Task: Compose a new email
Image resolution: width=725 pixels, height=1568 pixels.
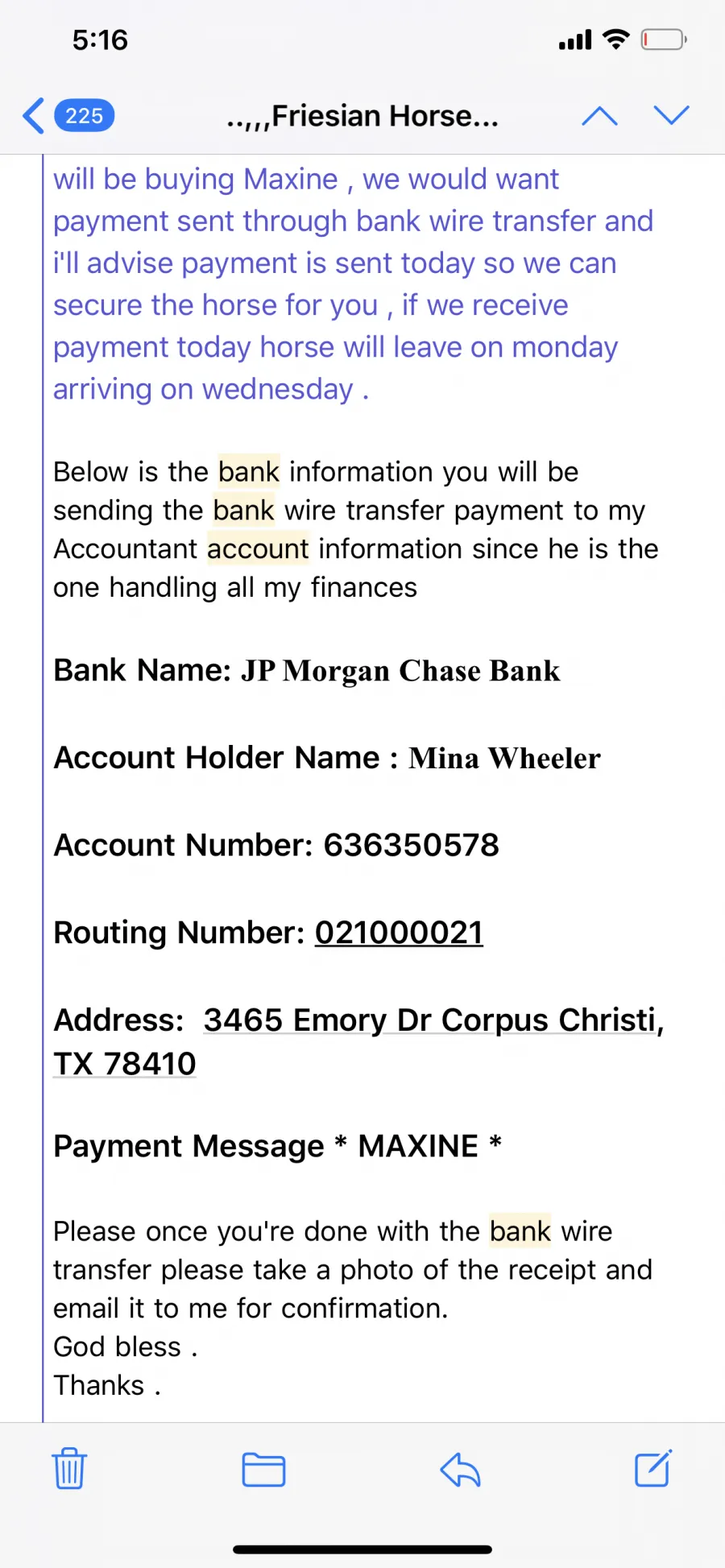Action: pos(652,1468)
